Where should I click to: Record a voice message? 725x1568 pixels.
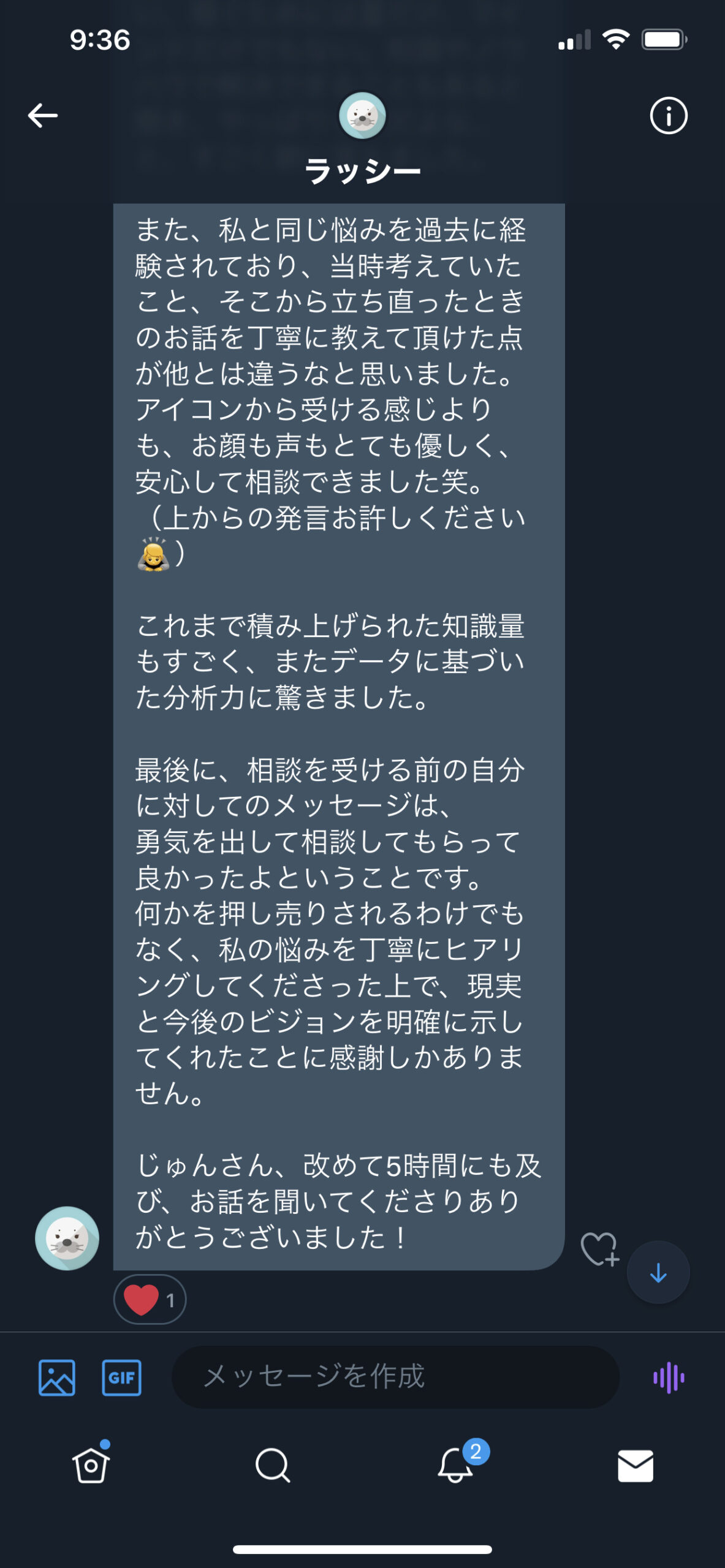pyautogui.click(x=669, y=1378)
